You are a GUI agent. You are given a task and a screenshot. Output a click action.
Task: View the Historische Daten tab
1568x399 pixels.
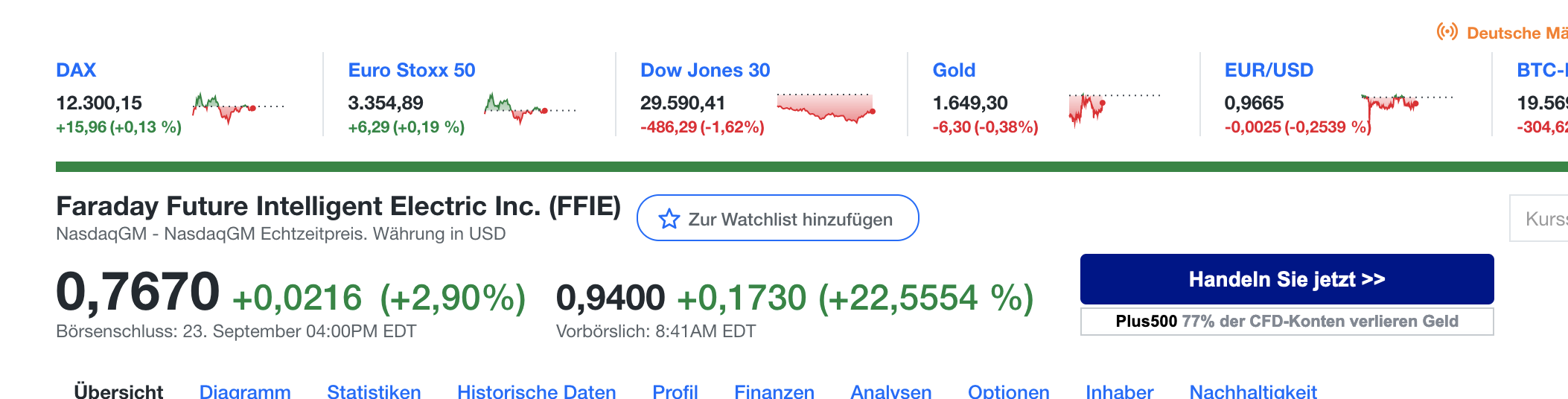(x=536, y=391)
